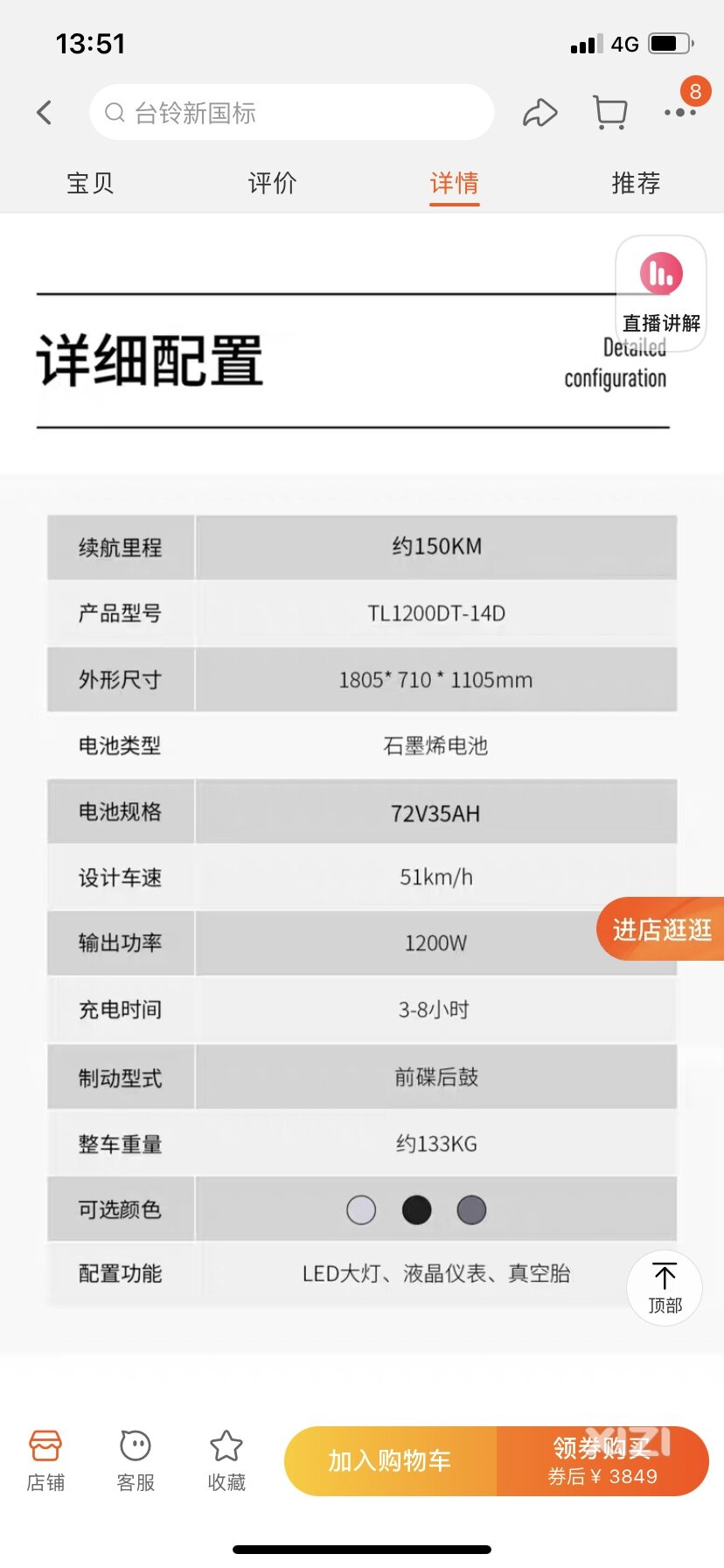Viewport: 724px width, 1568px height.
Task: Contact 客服 customer service
Action: (x=136, y=1459)
